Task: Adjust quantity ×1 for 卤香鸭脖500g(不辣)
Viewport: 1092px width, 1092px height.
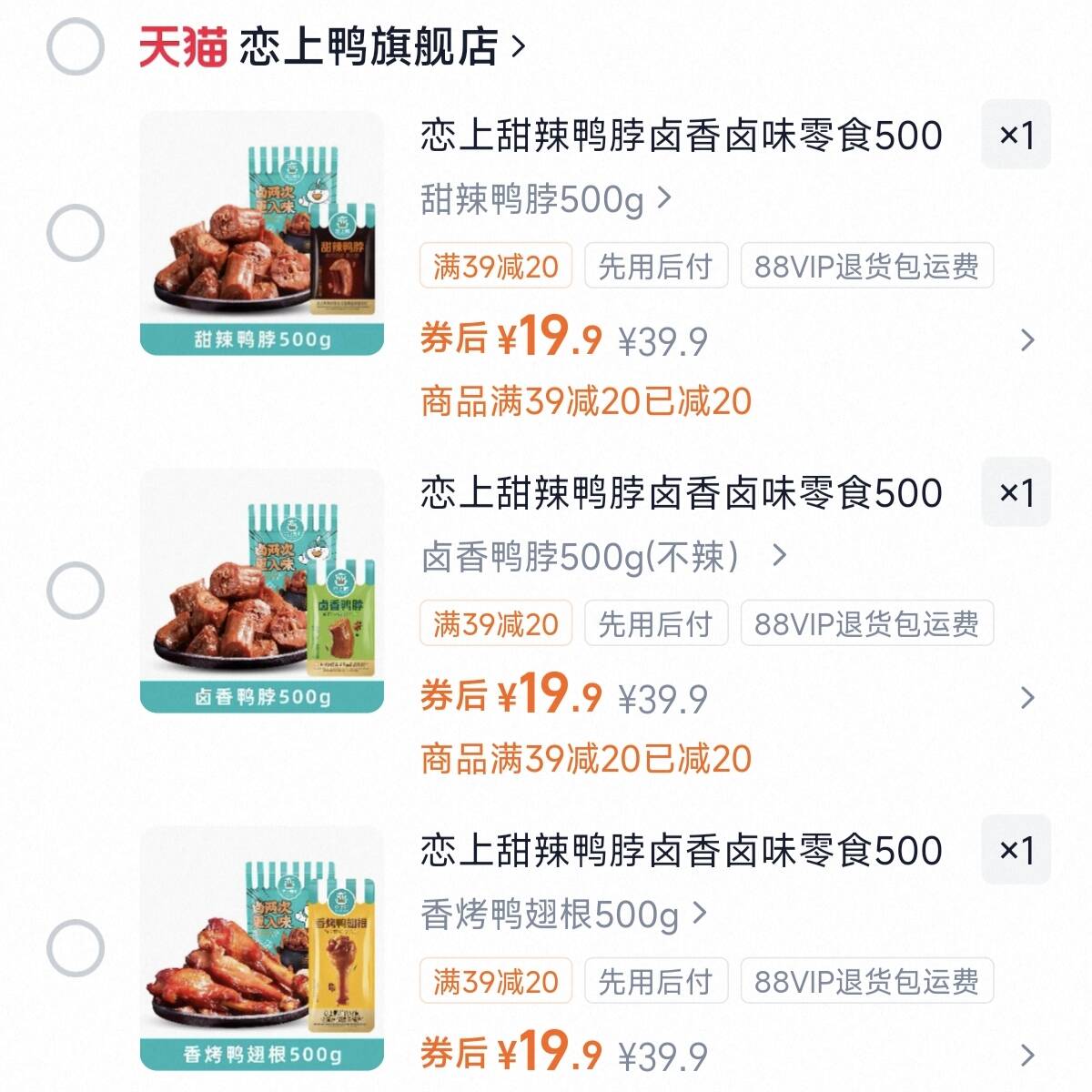Action: tap(1016, 493)
